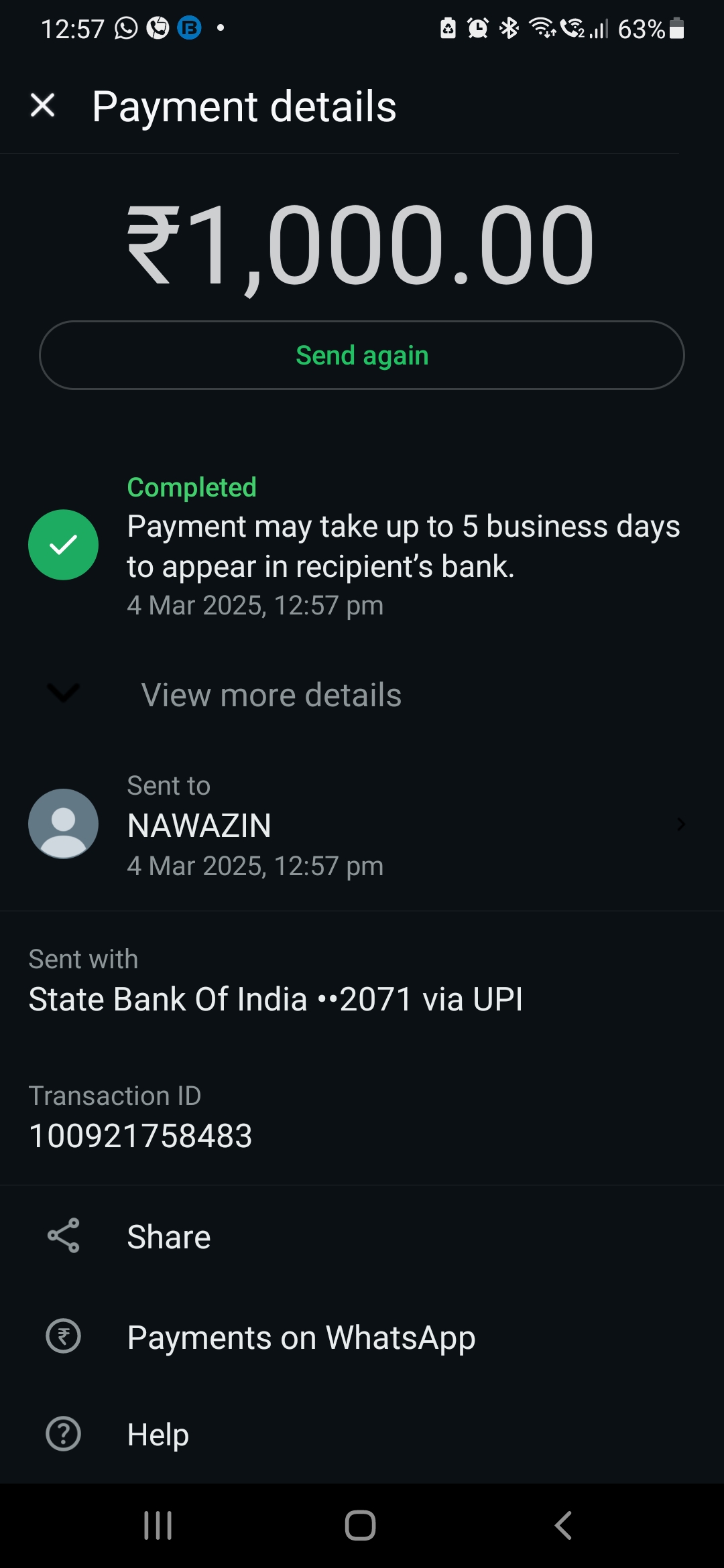Go to the phone's home screen
The height and width of the screenshot is (1568, 724).
pyautogui.click(x=361, y=1525)
